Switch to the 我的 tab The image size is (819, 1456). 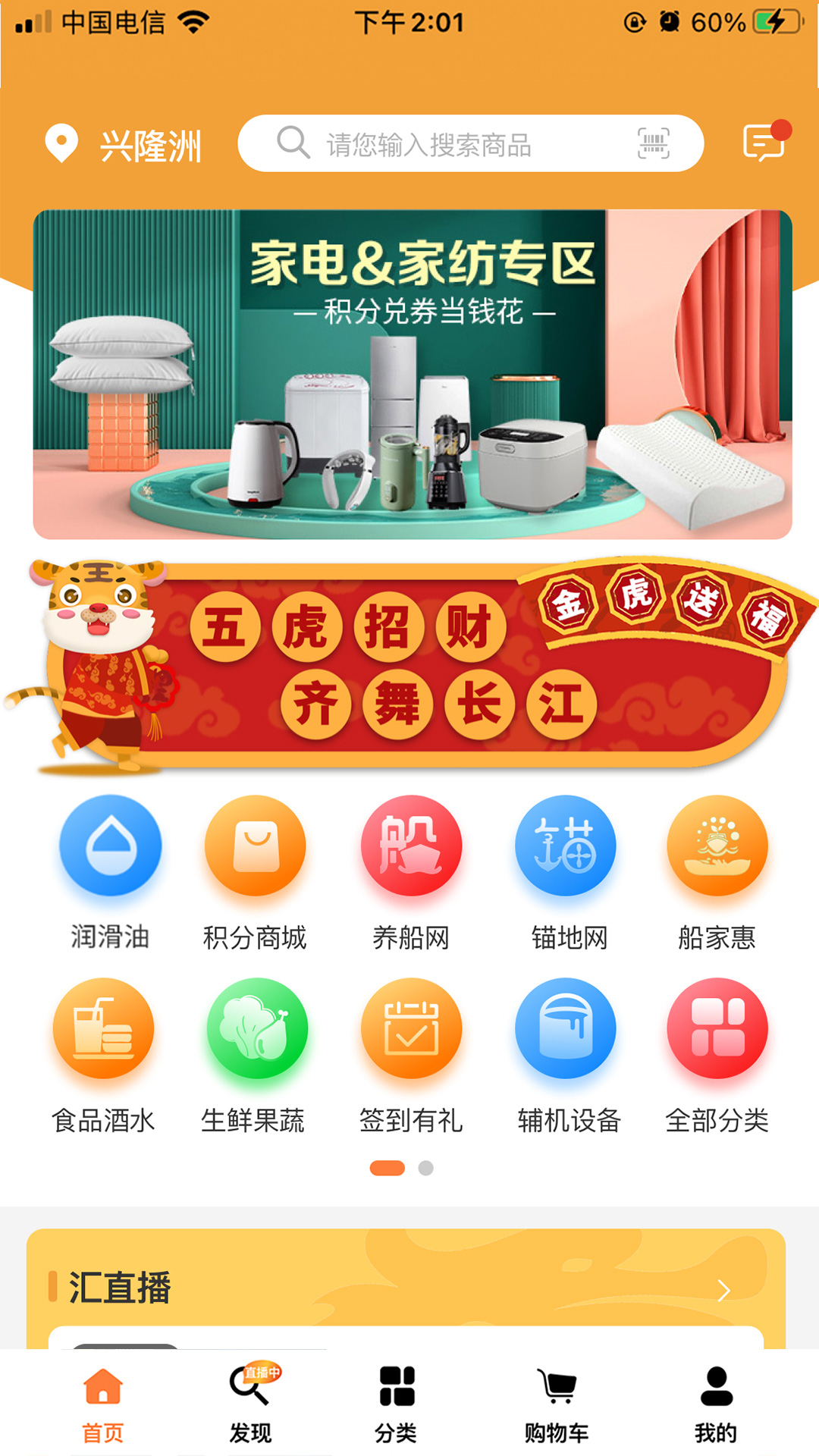point(716,1403)
